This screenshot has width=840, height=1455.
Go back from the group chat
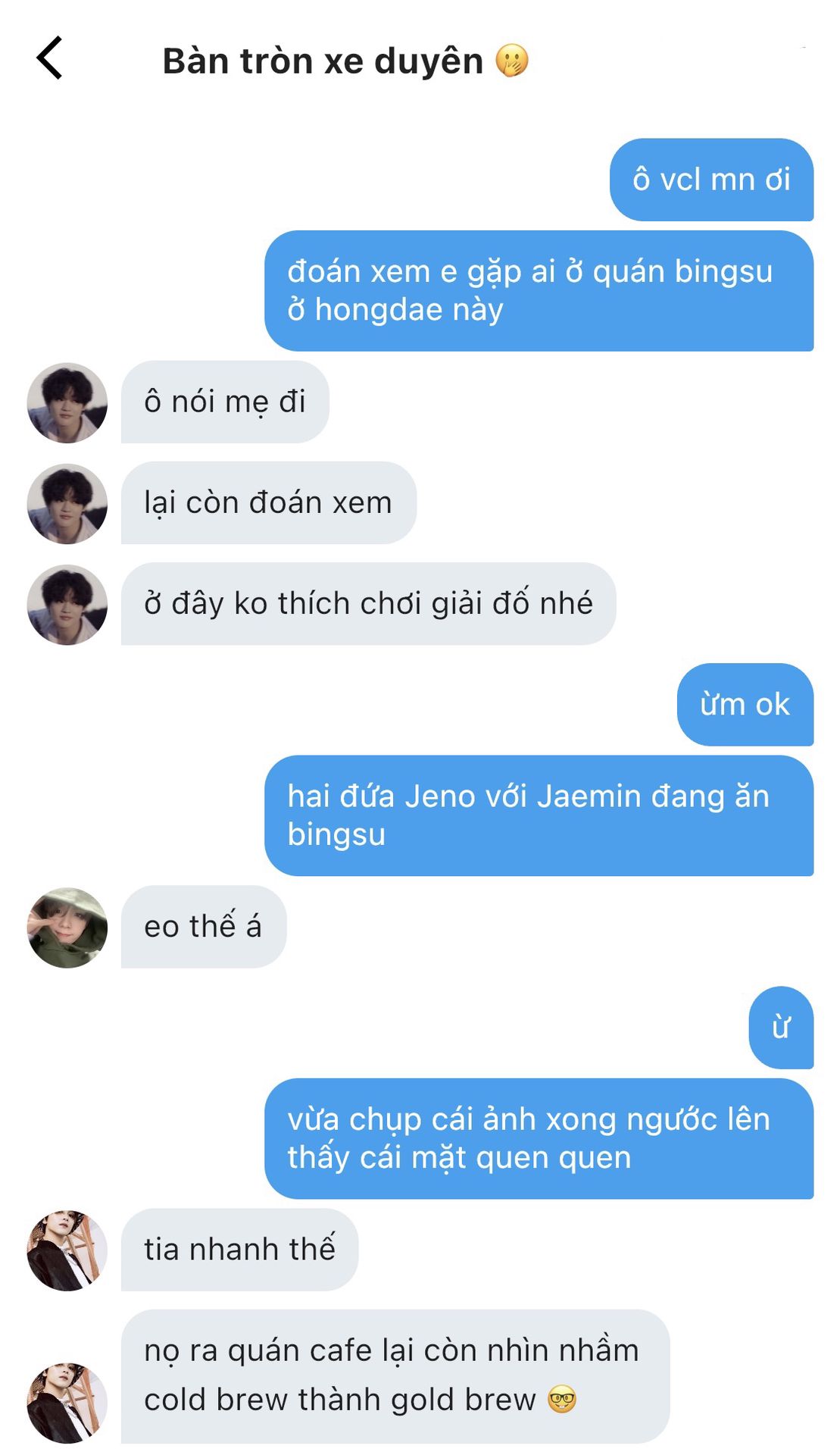(x=50, y=58)
